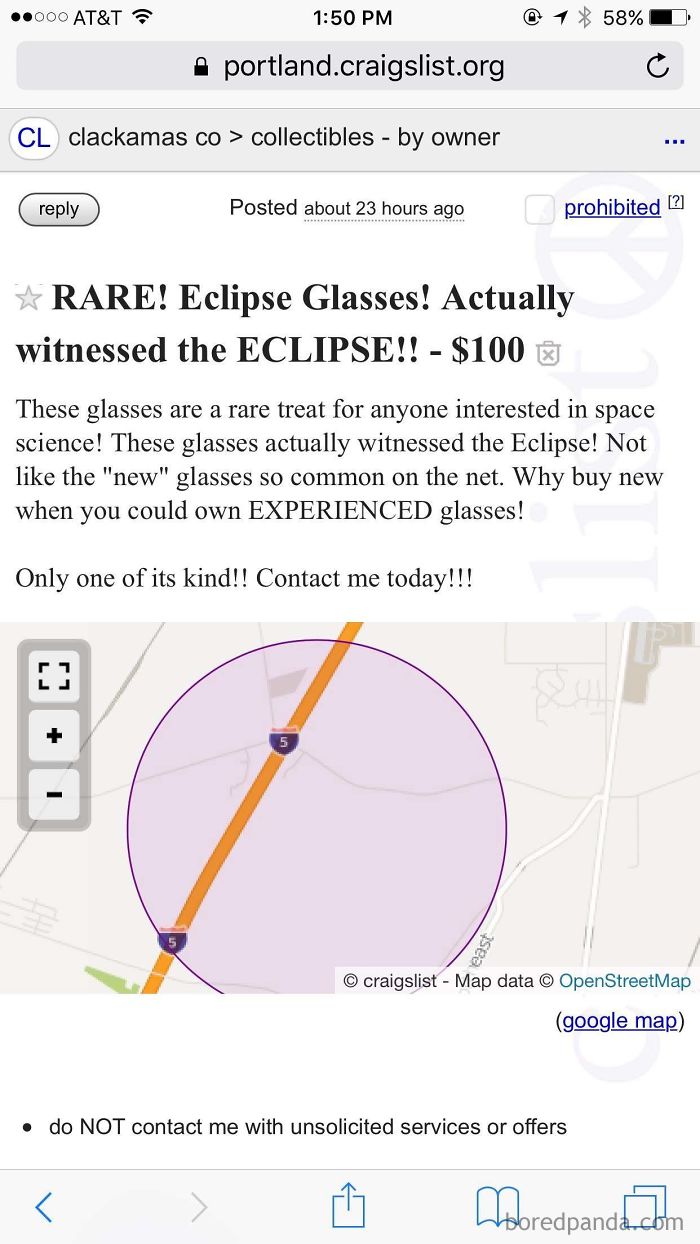Open the Safari tabs overview
The image size is (700, 1244).
pyautogui.click(x=644, y=1207)
